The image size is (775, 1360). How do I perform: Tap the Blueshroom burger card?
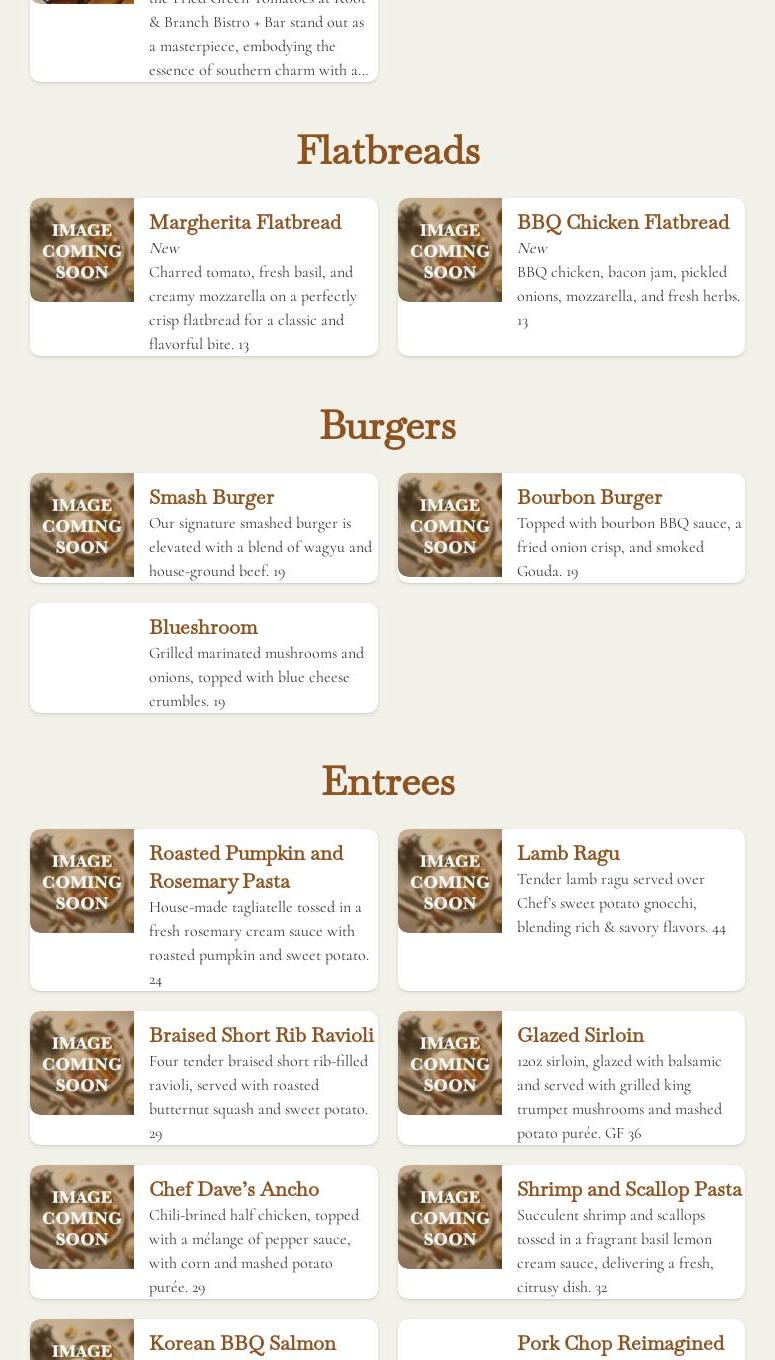(204, 658)
